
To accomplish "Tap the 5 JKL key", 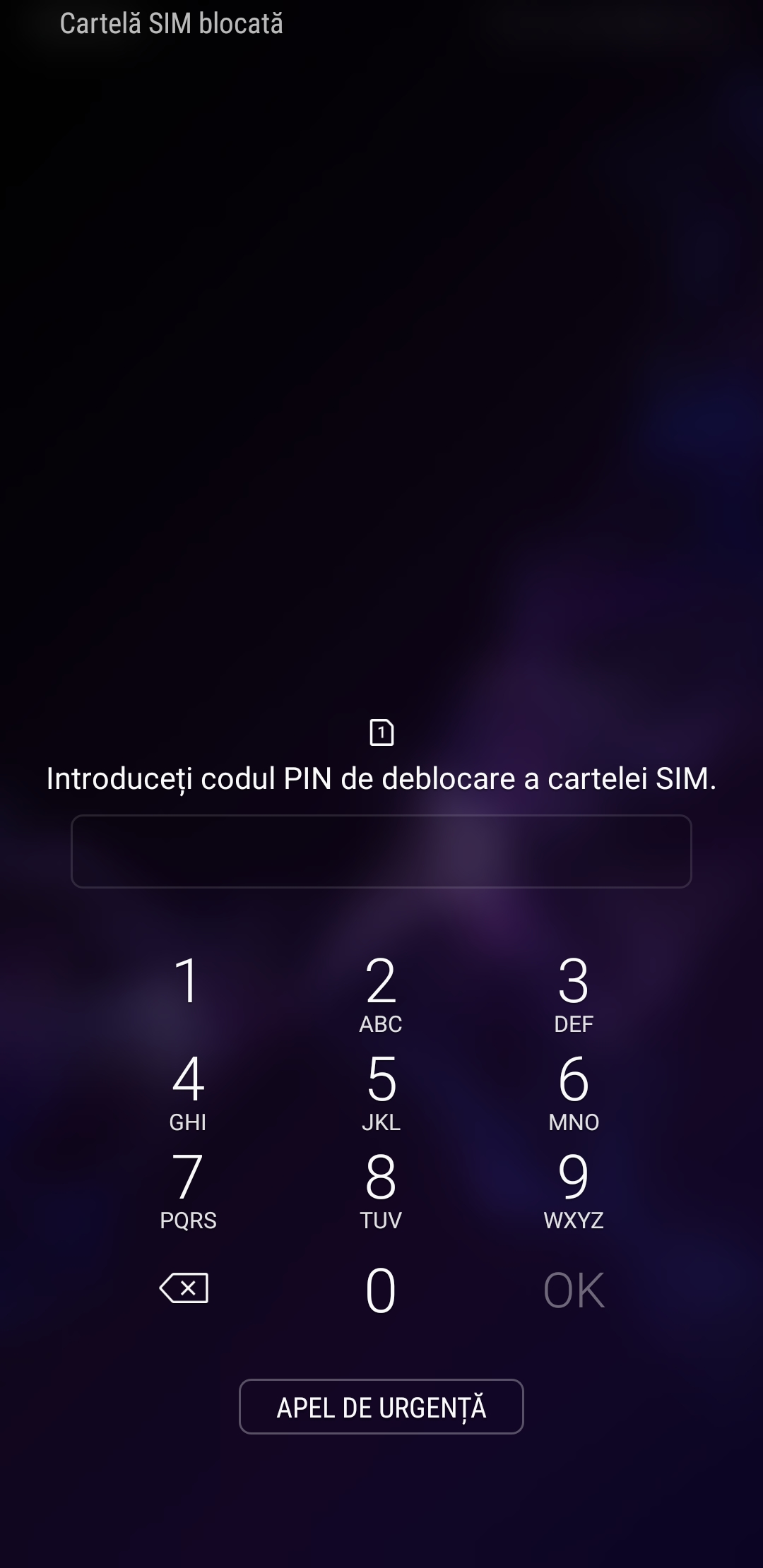I will (x=381, y=1090).
